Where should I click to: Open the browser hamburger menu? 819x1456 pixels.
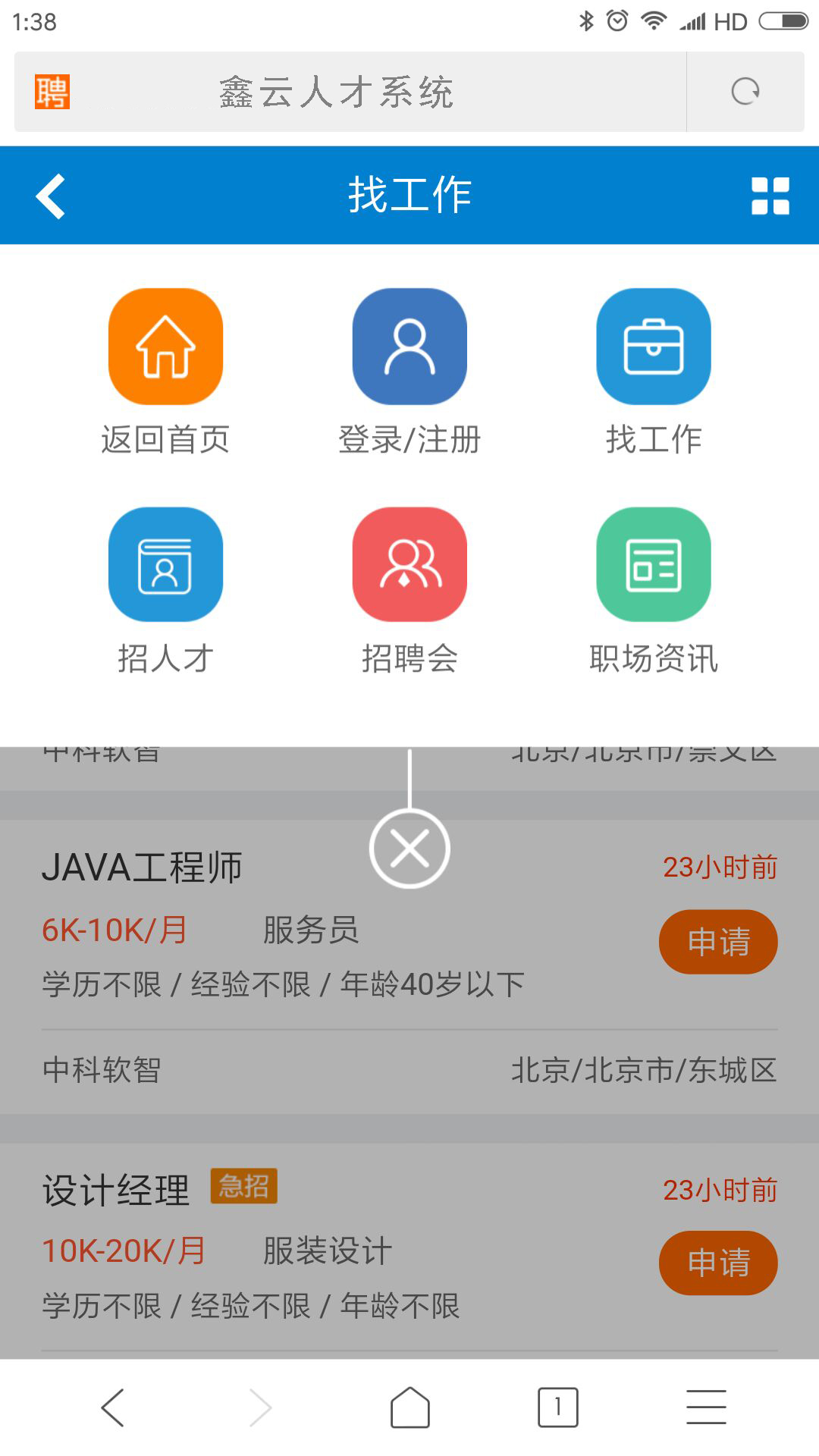tap(706, 1407)
